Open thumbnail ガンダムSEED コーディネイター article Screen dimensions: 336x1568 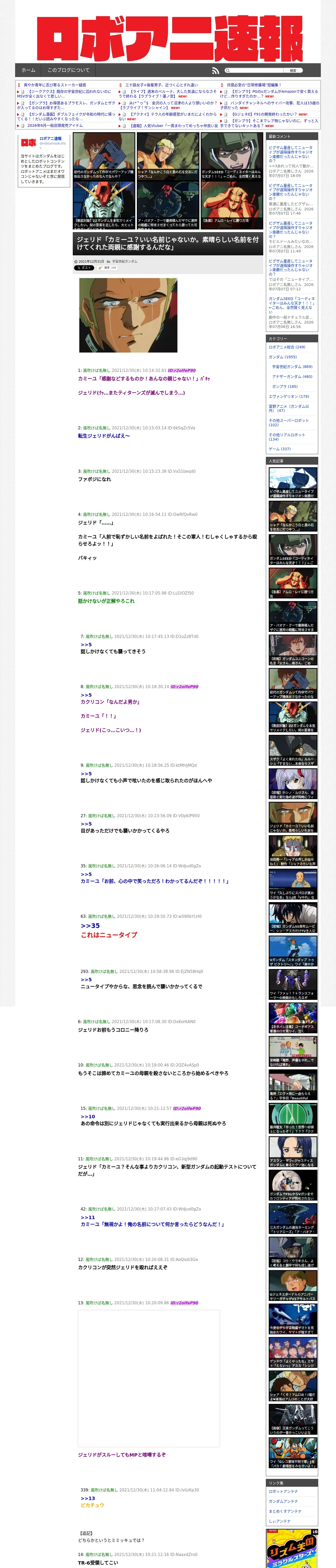(x=232, y=157)
